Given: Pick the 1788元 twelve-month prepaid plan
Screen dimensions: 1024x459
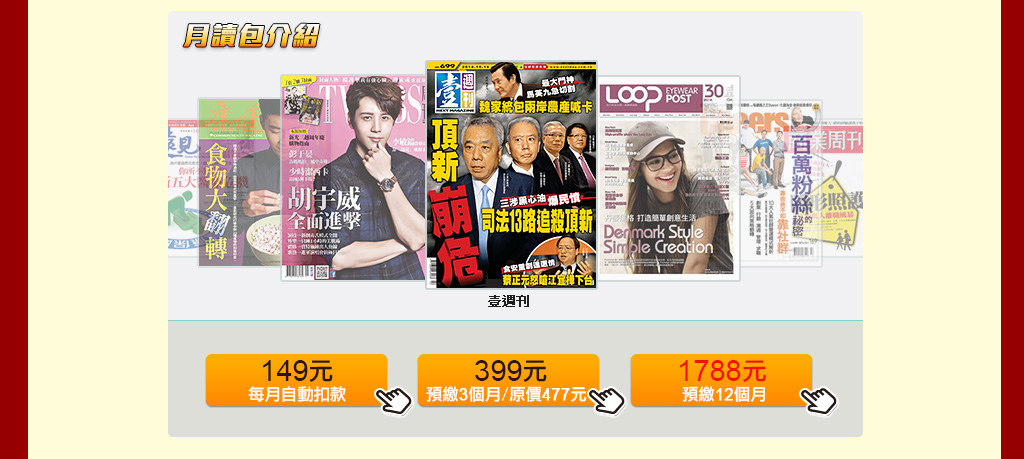Looking at the screenshot, I should tap(721, 380).
